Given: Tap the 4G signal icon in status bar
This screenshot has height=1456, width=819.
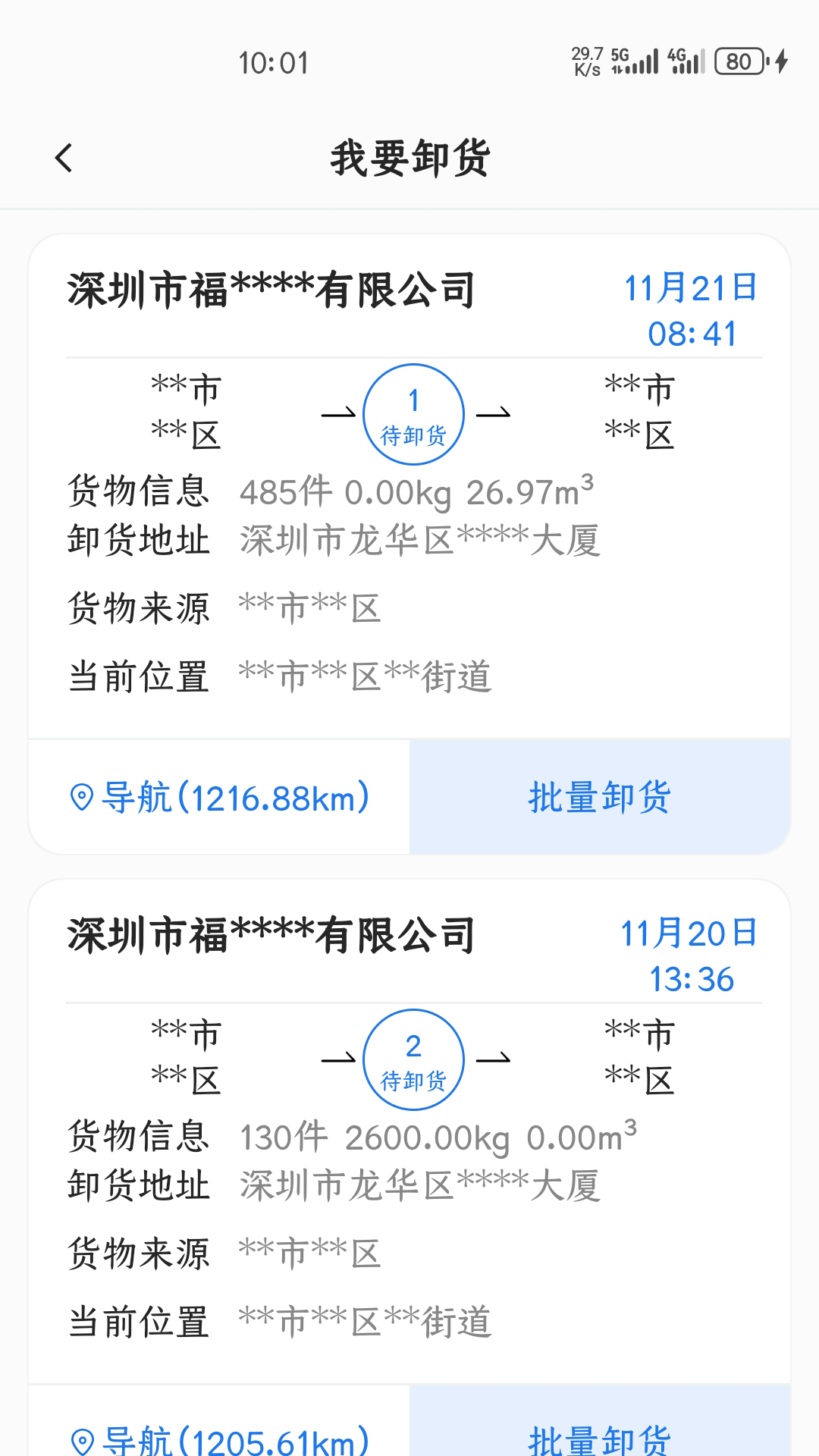Looking at the screenshot, I should pyautogui.click(x=687, y=61).
